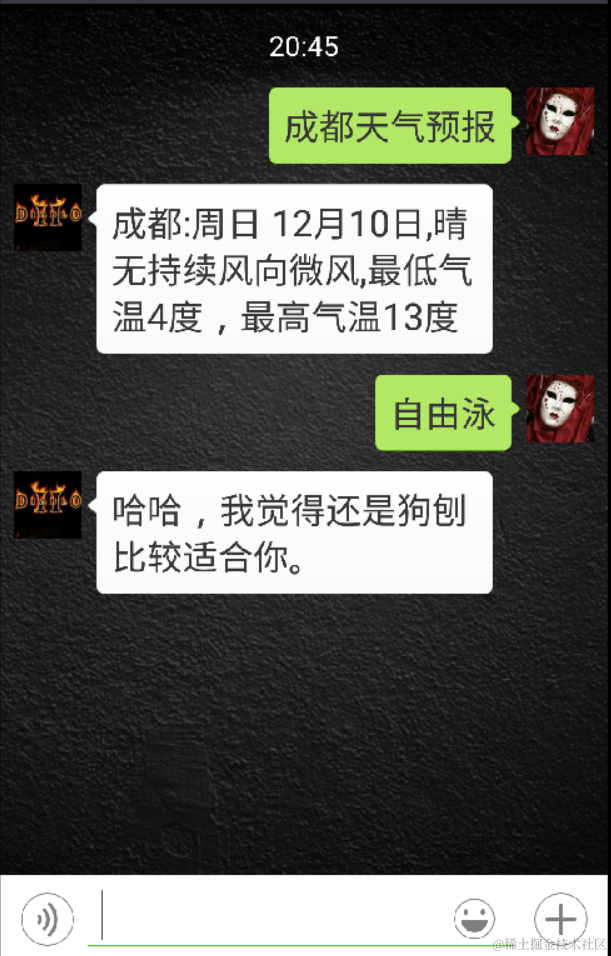This screenshot has width=611, height=956.
Task: Open the emoji picker
Action: (474, 917)
